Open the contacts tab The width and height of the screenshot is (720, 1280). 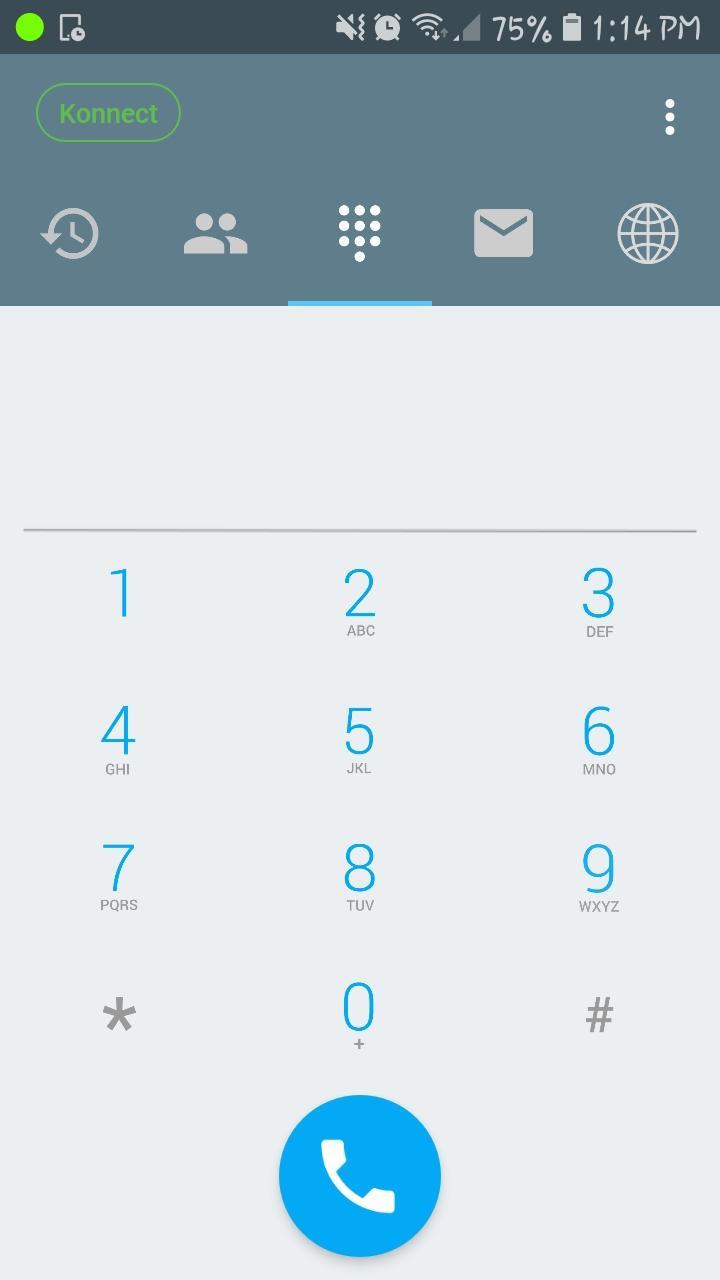tap(215, 234)
